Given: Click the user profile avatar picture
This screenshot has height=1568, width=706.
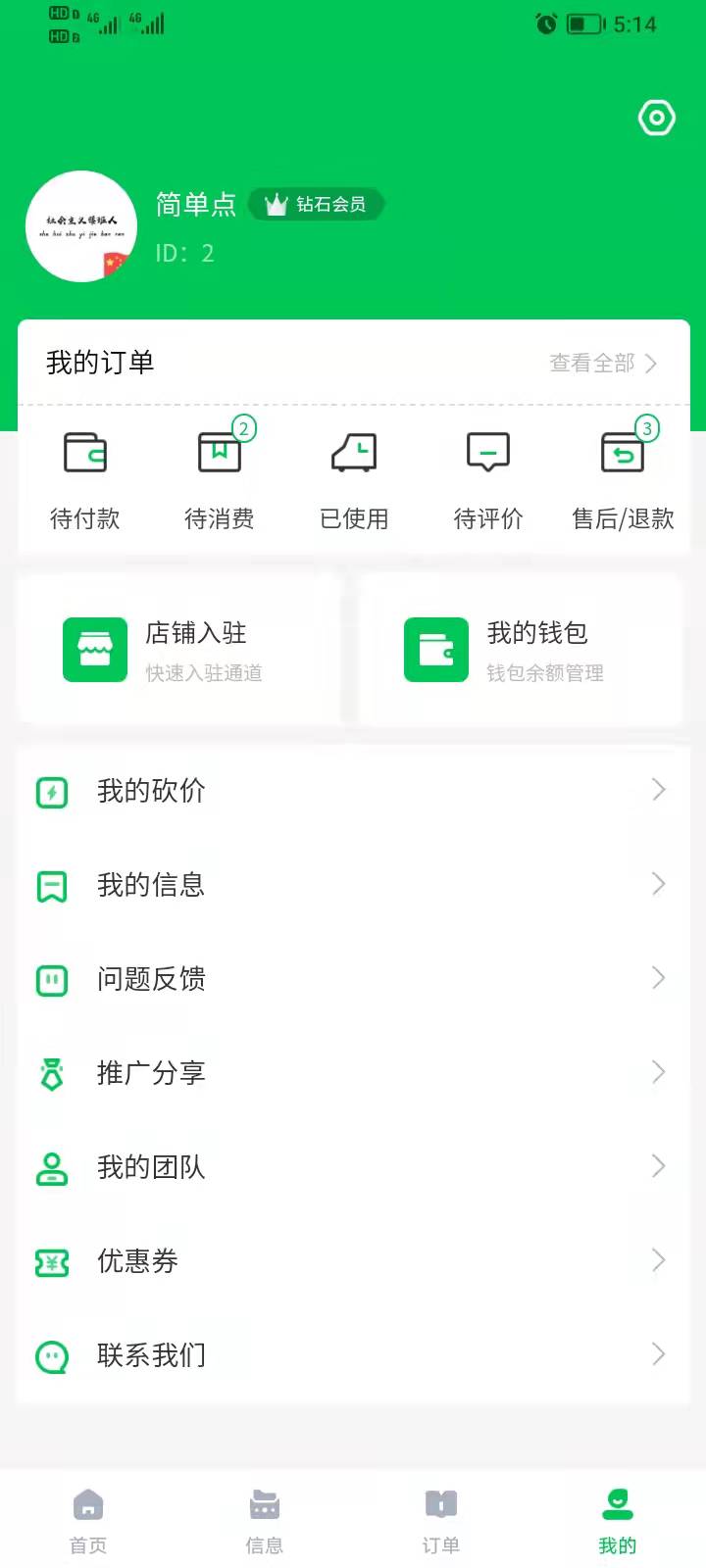Looking at the screenshot, I should pyautogui.click(x=81, y=226).
